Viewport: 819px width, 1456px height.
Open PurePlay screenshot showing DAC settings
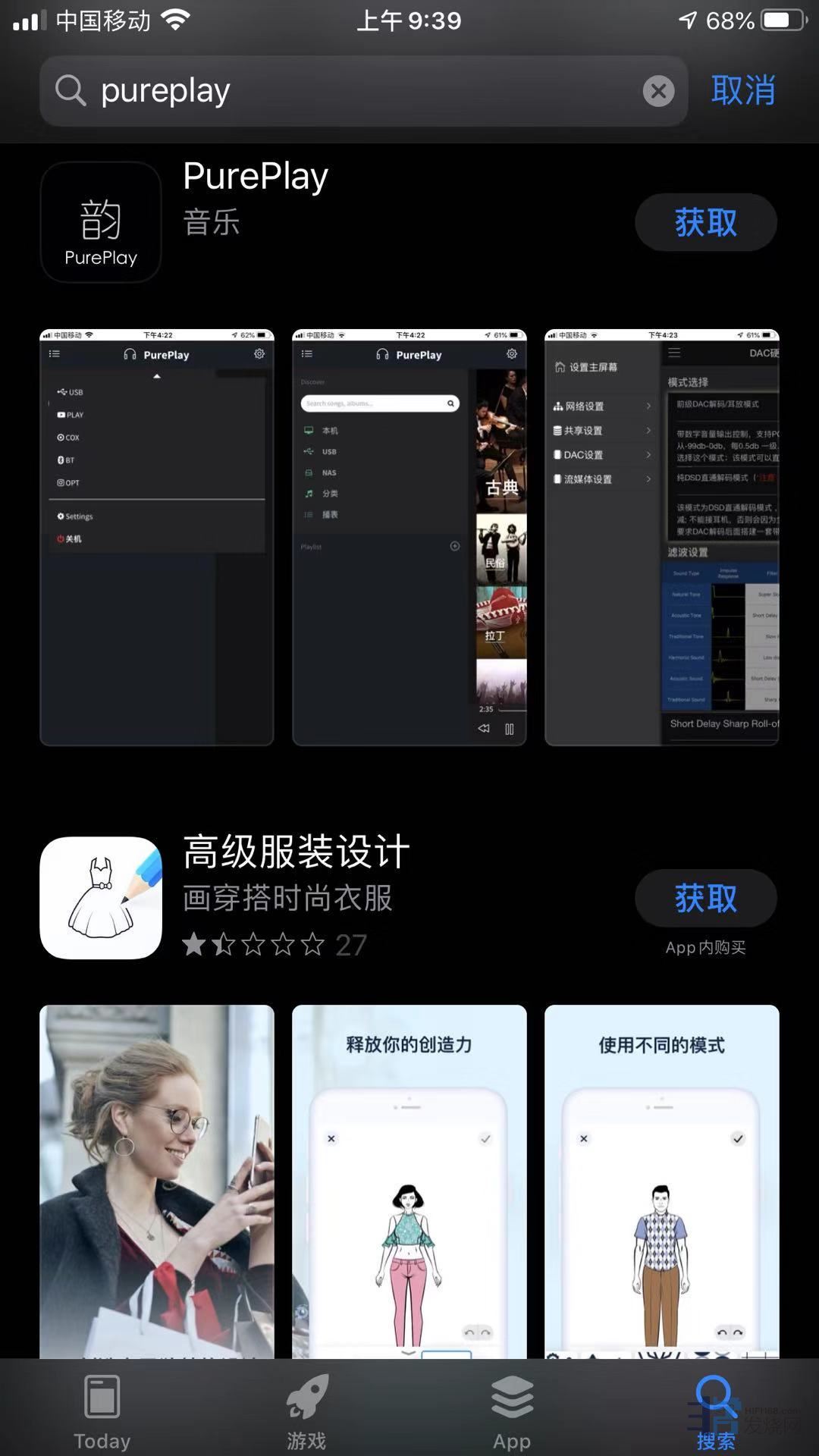(661, 537)
